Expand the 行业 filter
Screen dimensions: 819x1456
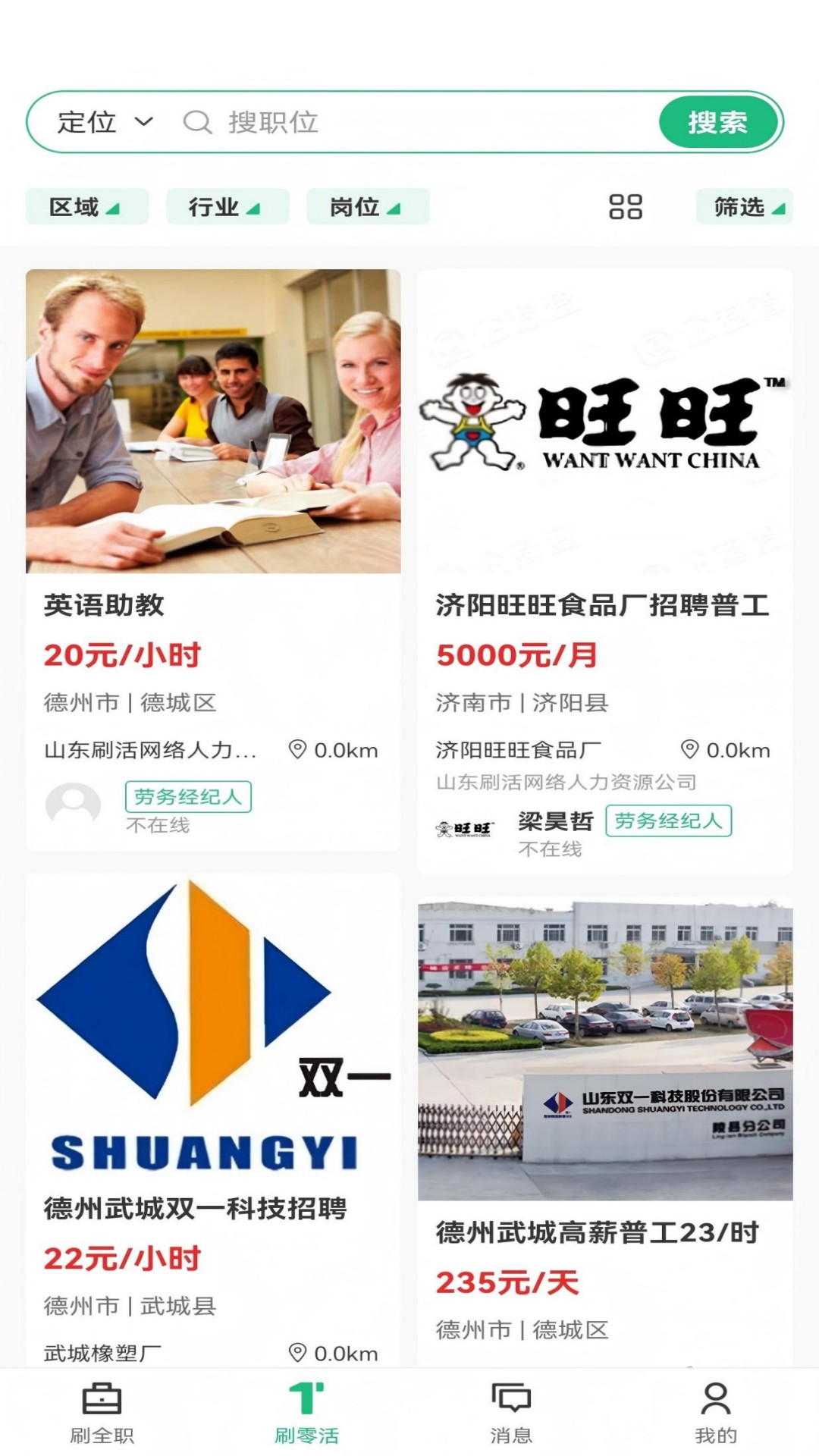coord(227,206)
